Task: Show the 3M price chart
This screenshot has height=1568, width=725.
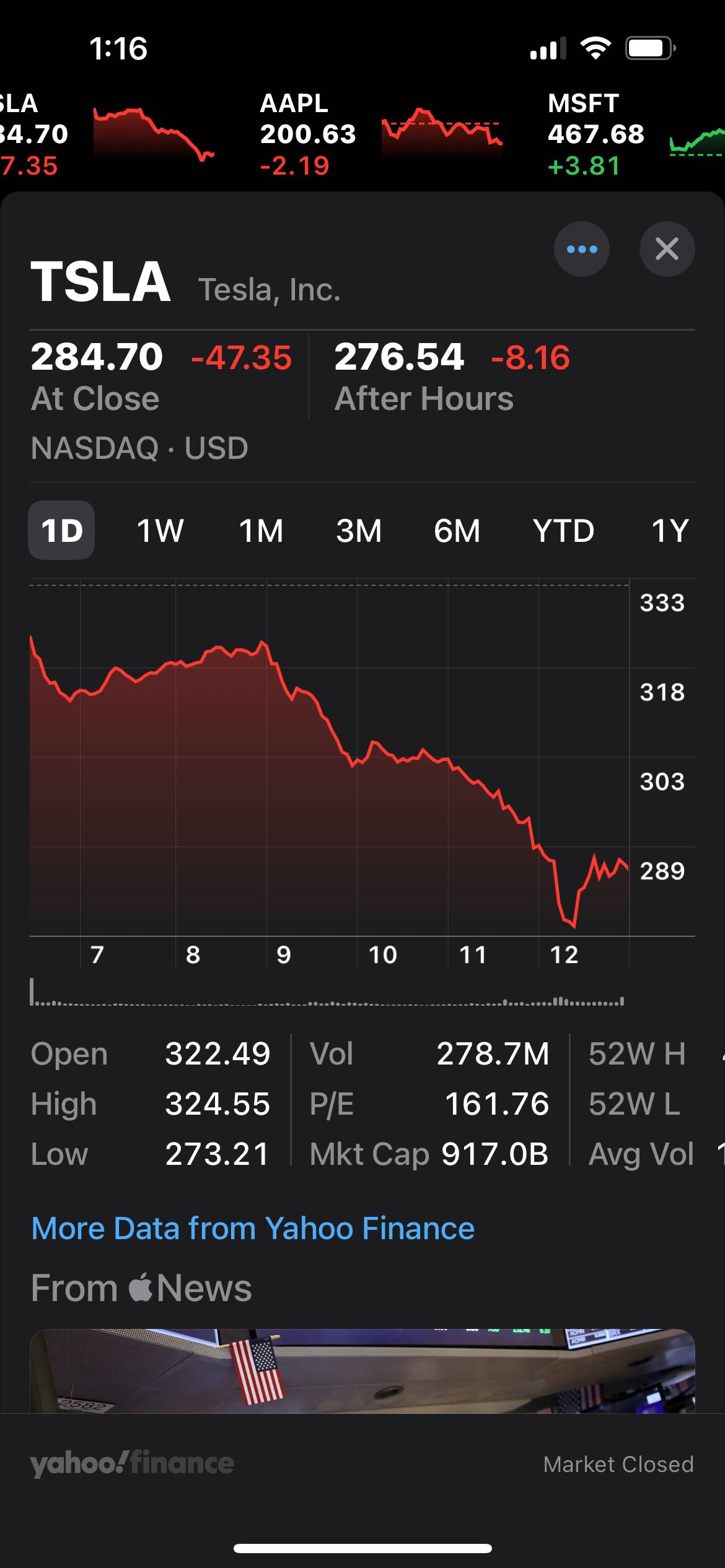Action: 359,531
